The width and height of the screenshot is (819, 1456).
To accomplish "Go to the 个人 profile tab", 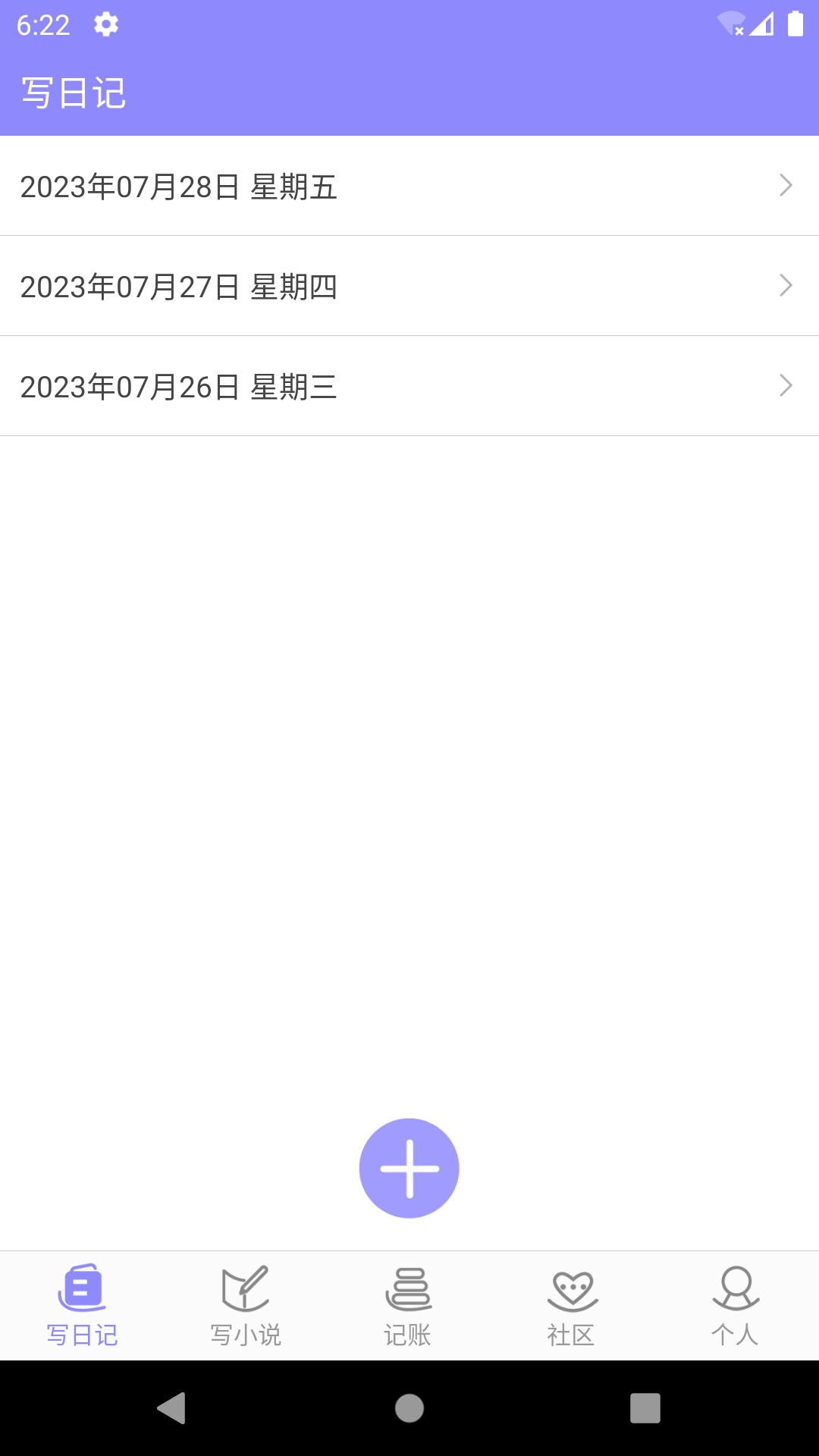I will [x=735, y=1306].
